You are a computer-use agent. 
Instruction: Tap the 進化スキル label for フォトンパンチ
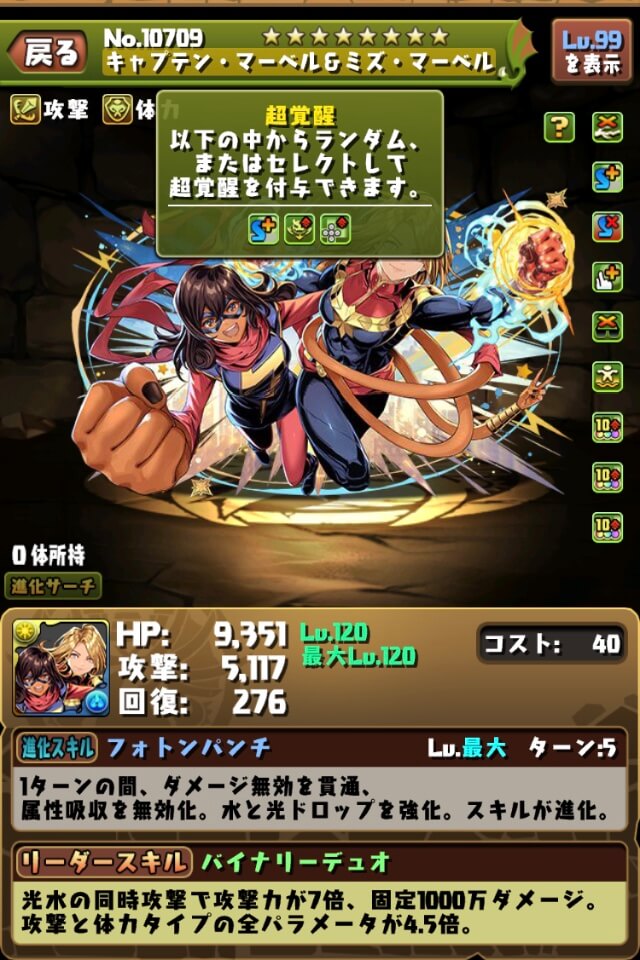pyautogui.click(x=57, y=747)
